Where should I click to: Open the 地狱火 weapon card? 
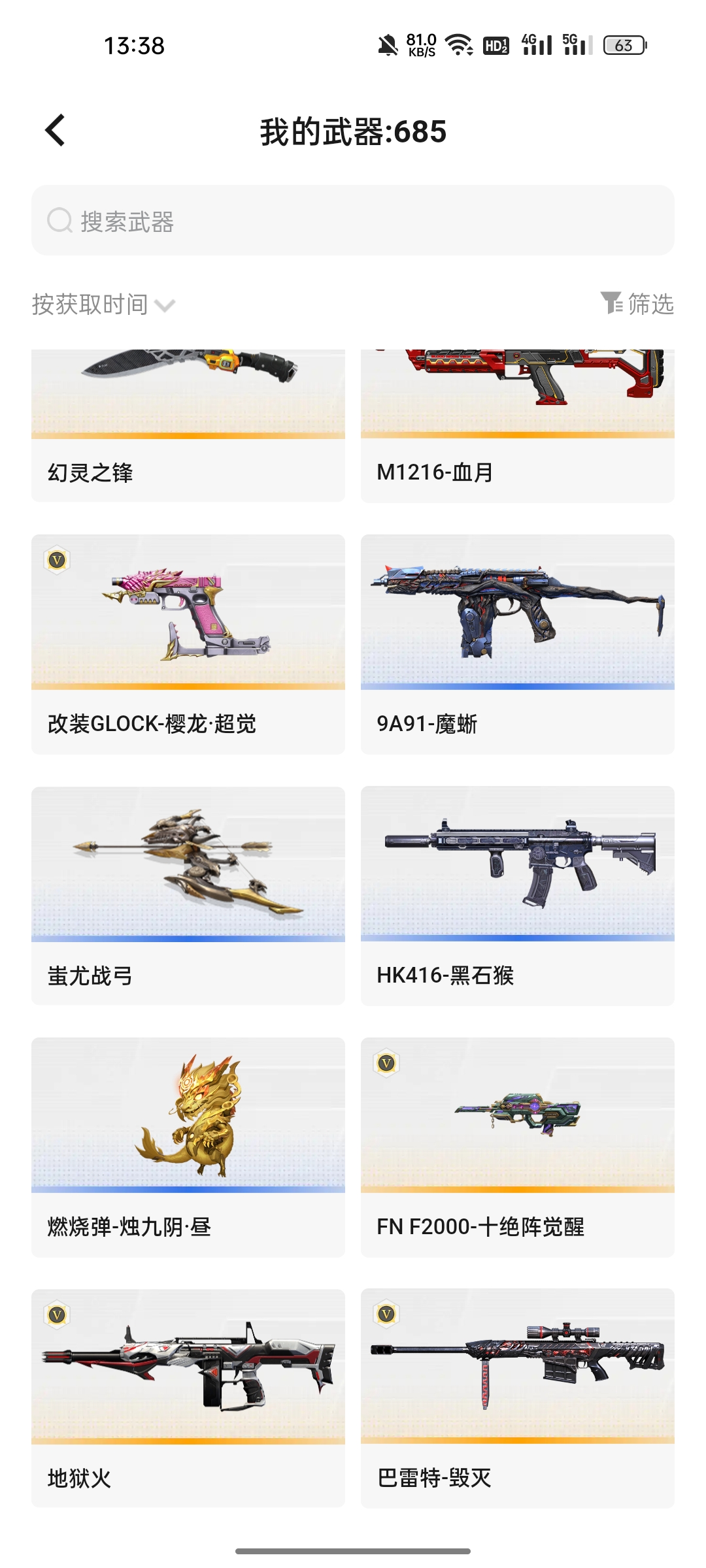click(x=188, y=1398)
